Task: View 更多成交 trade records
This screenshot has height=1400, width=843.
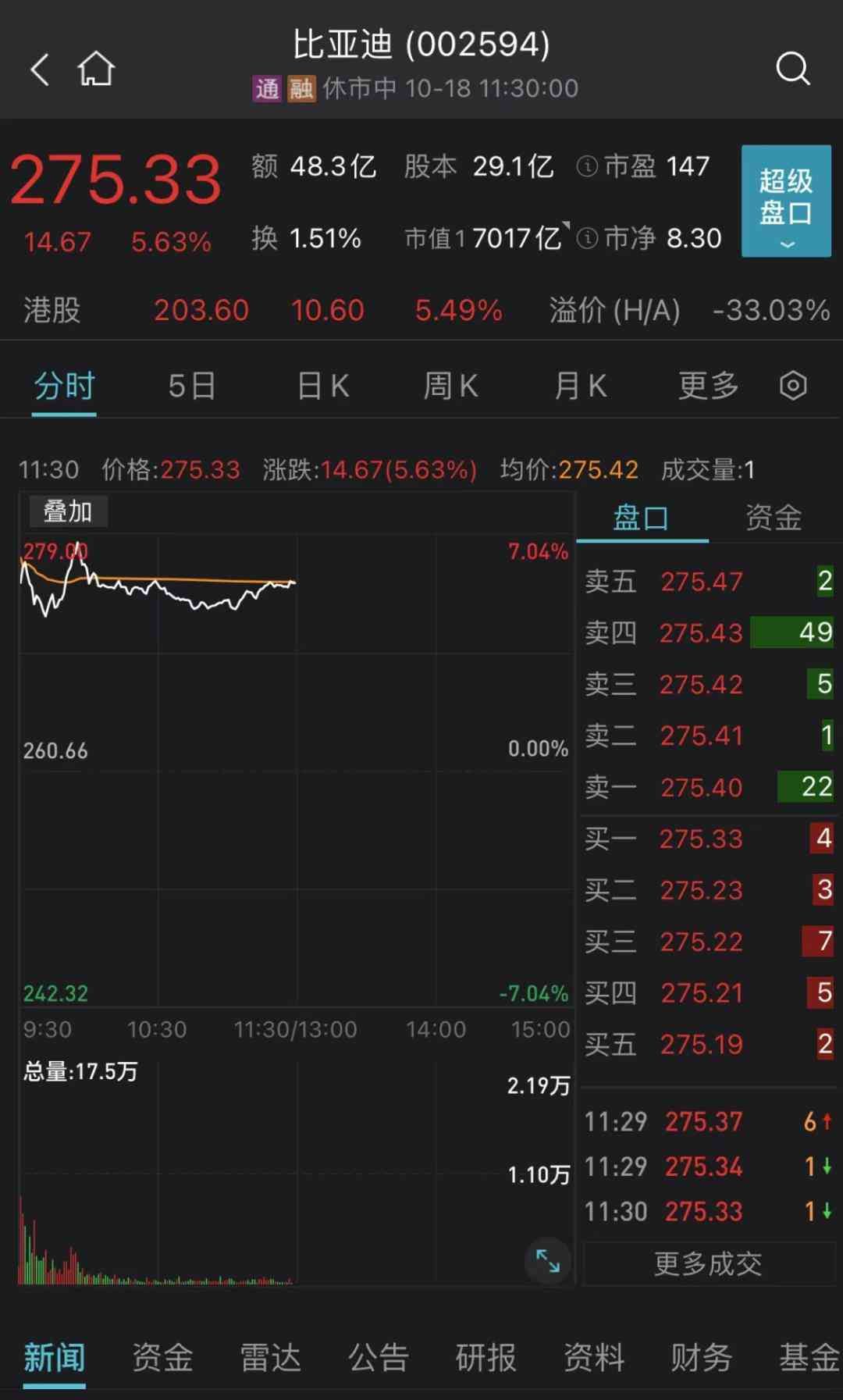Action: coord(708,1263)
